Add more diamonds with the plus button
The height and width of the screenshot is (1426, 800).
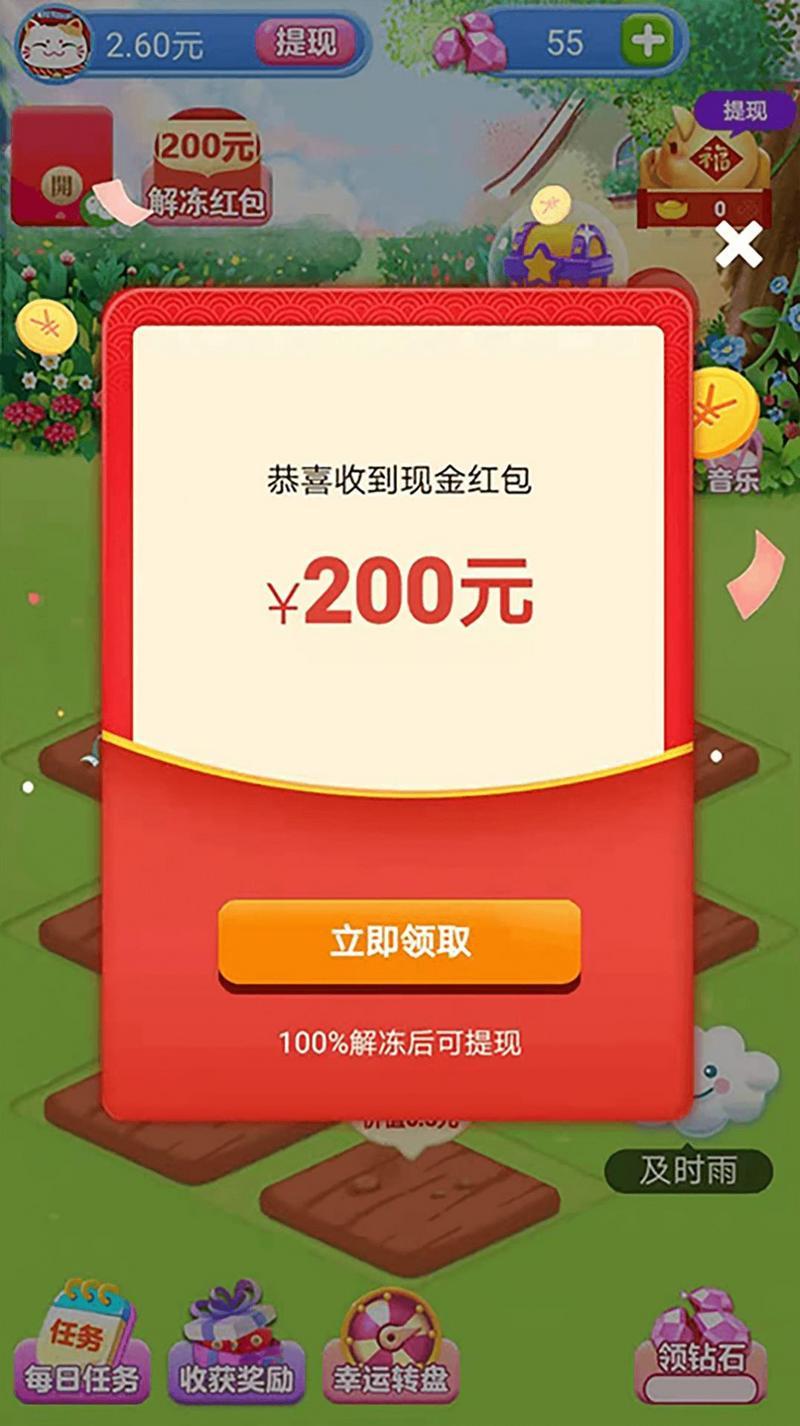645,42
